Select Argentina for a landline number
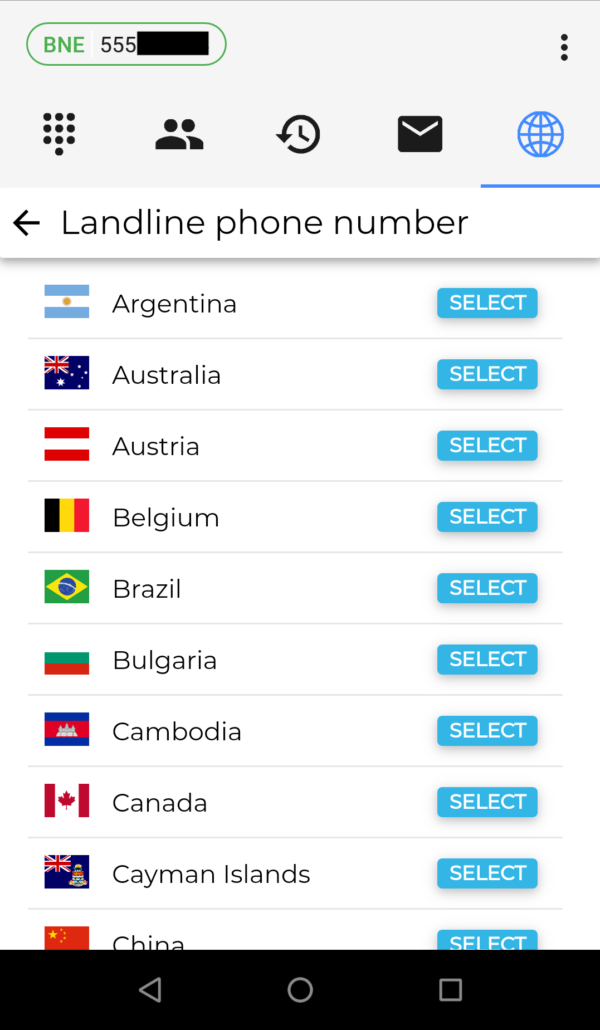The image size is (600, 1030). (487, 303)
